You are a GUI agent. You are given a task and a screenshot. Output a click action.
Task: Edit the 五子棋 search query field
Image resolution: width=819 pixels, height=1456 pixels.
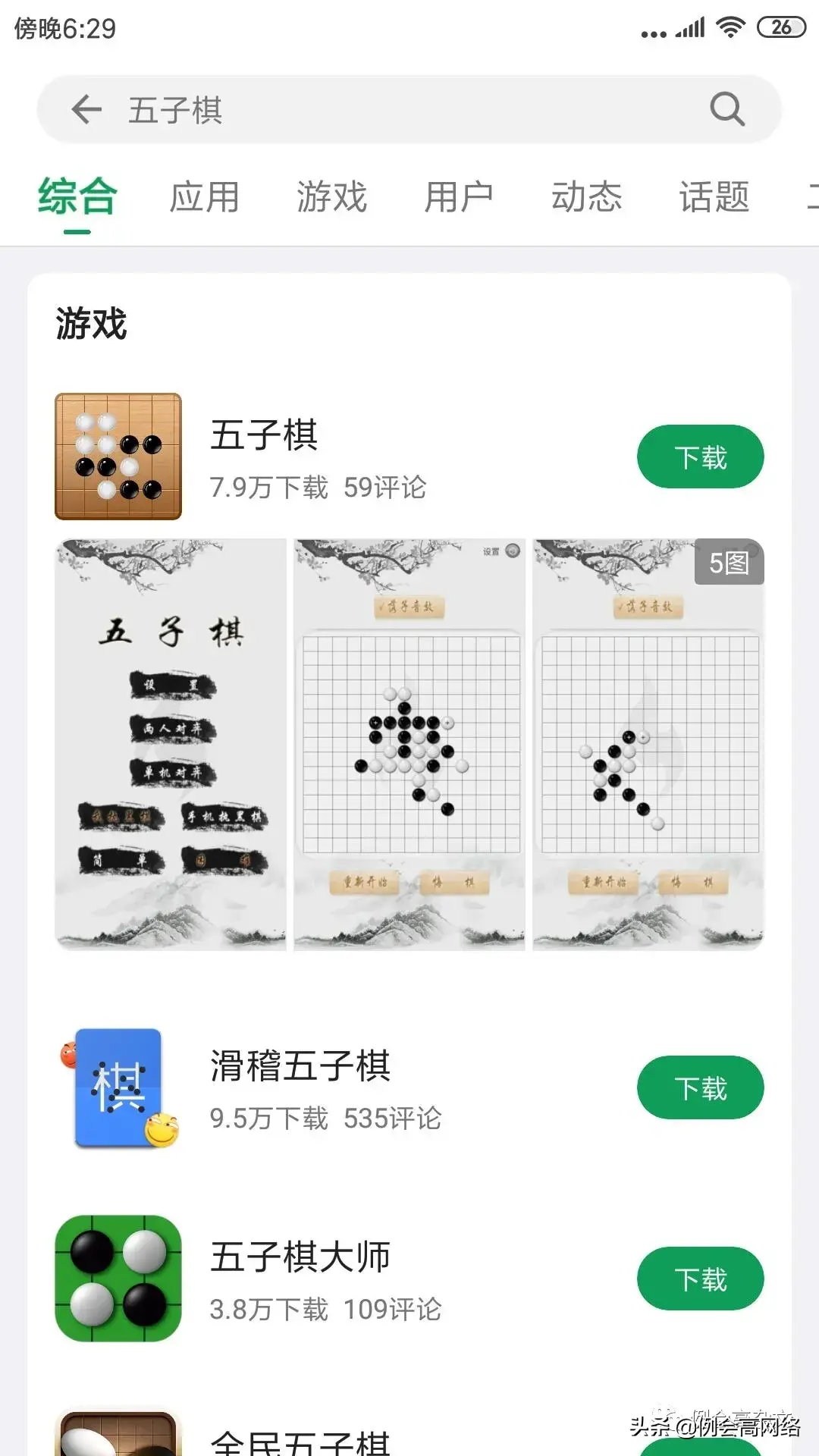(x=379, y=110)
